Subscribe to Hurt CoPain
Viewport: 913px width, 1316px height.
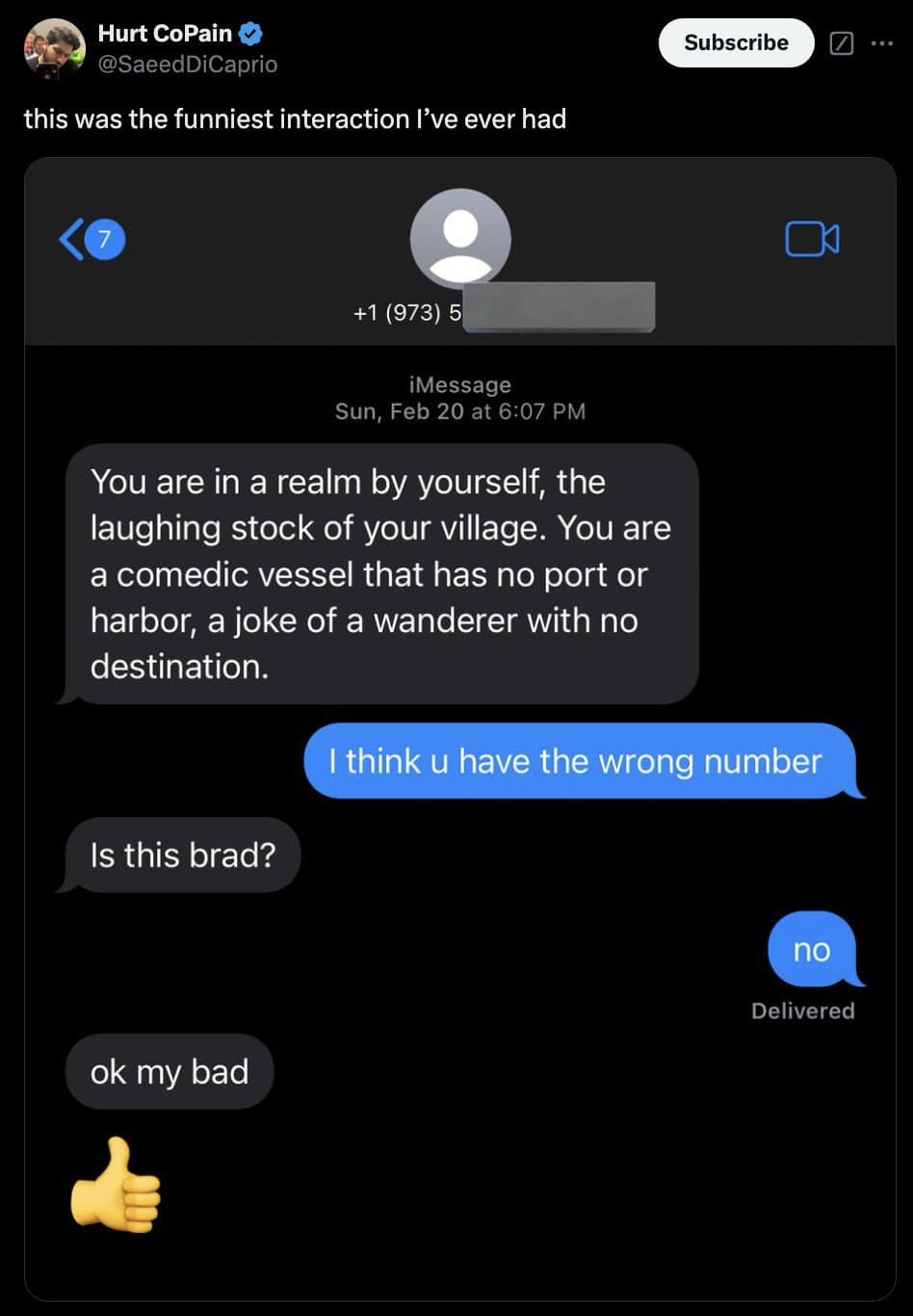click(736, 42)
